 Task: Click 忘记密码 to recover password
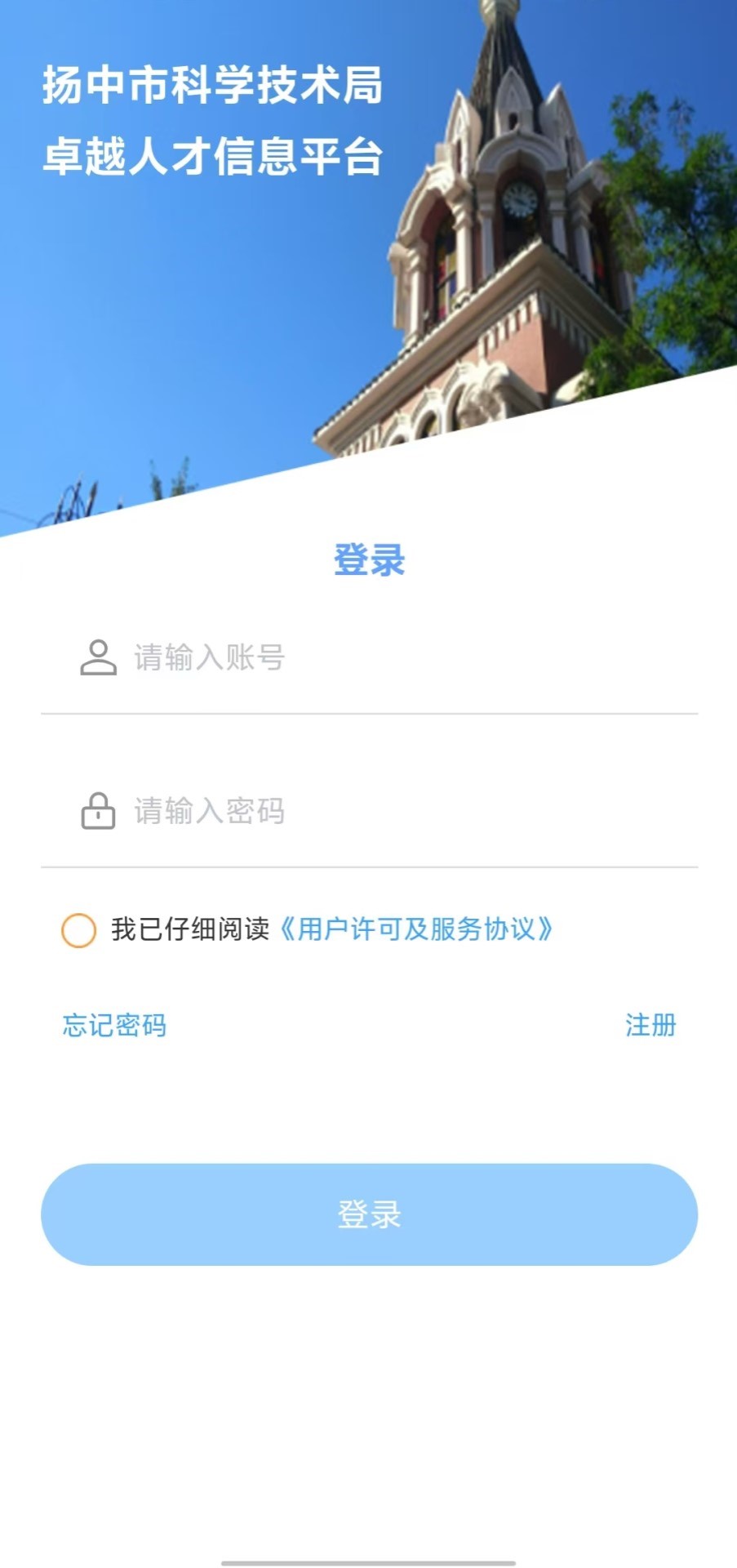click(x=114, y=1026)
